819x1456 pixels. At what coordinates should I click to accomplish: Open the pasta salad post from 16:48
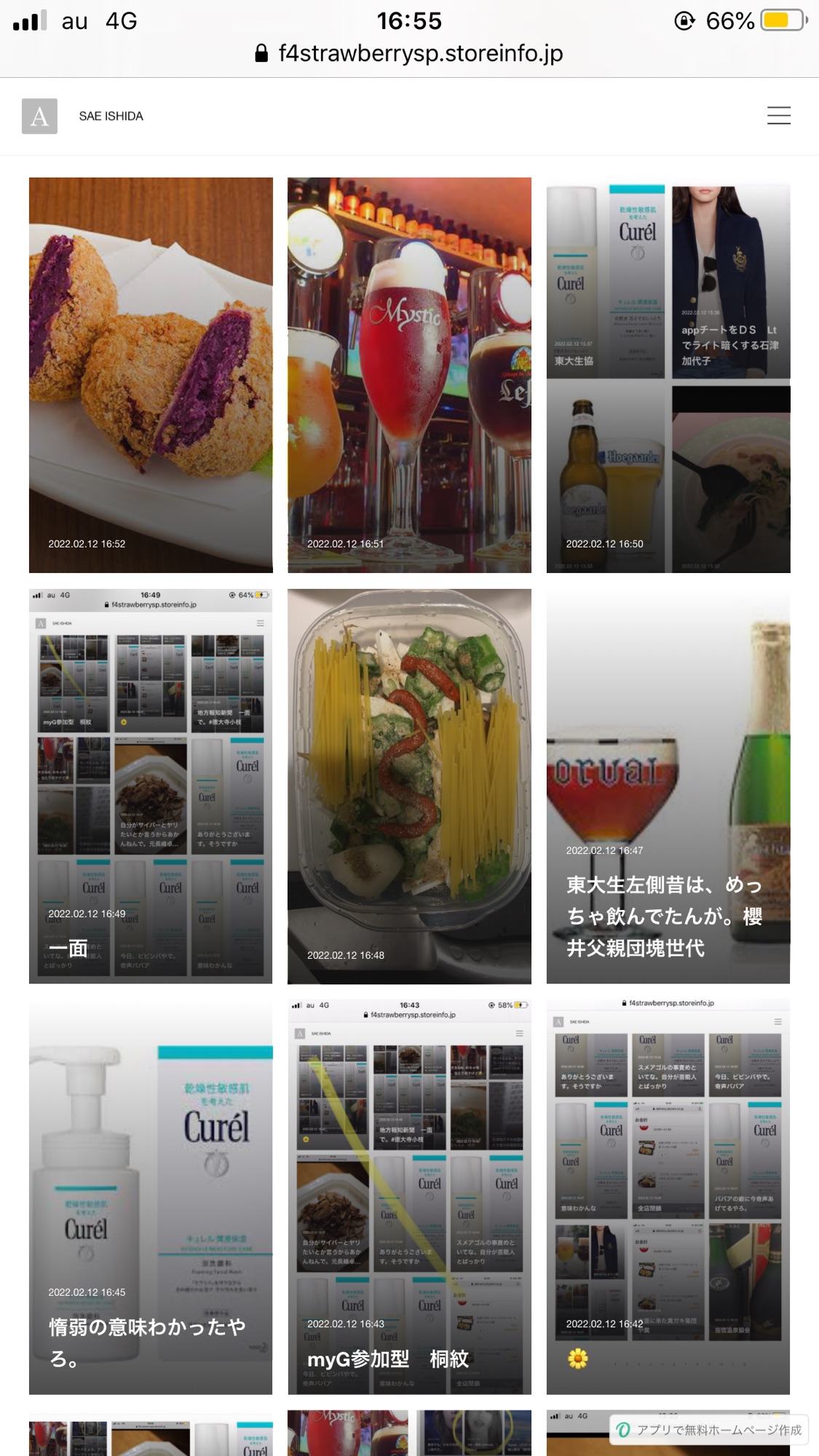[409, 786]
